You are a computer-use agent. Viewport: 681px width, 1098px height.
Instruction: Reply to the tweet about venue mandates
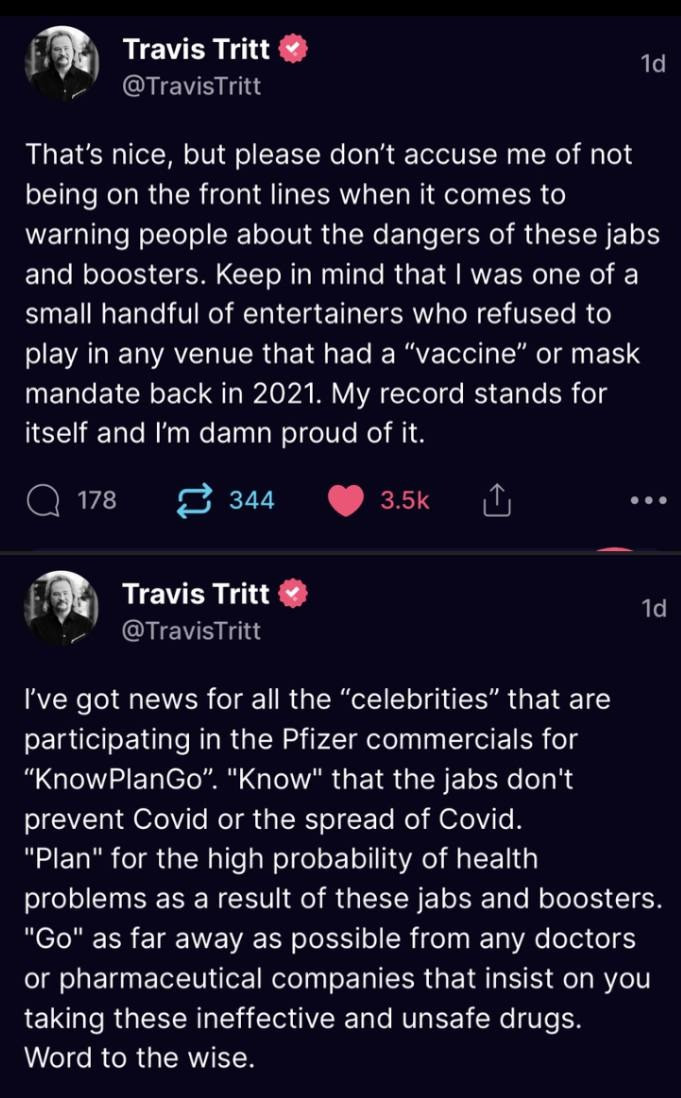coord(44,500)
